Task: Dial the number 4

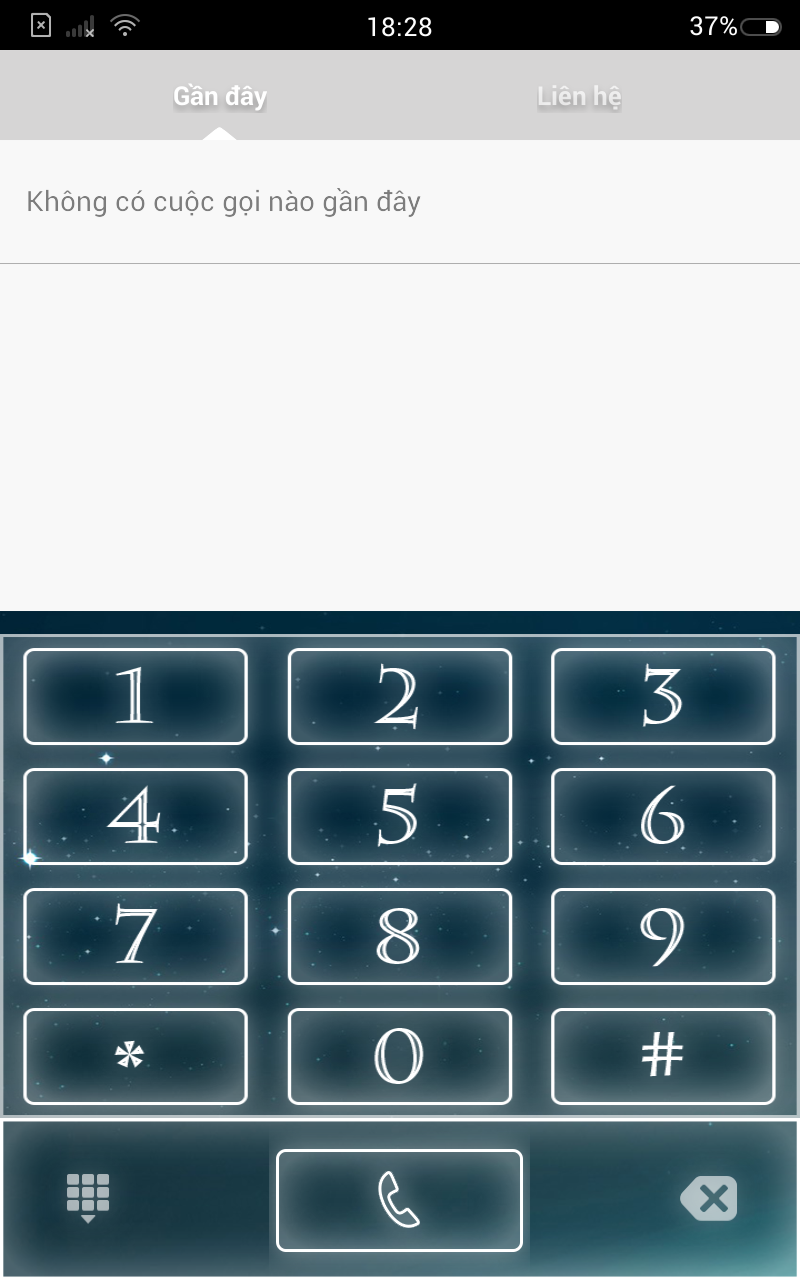Action: [135, 816]
